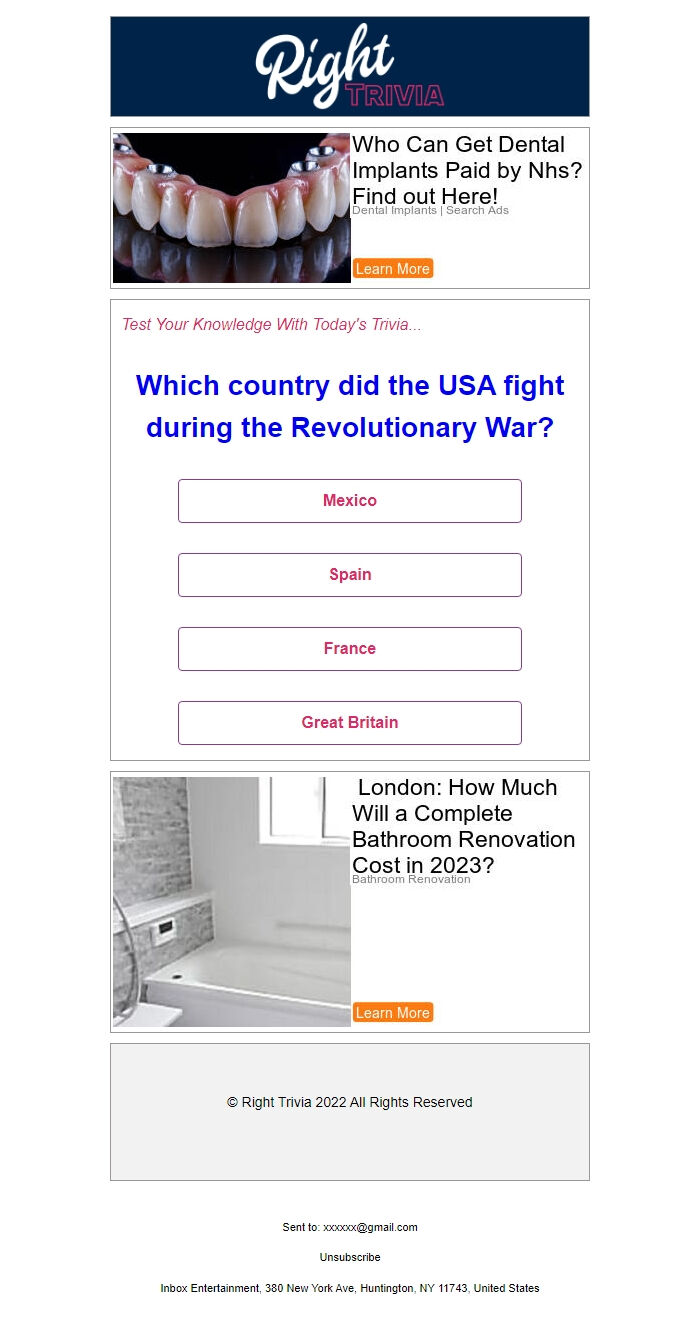
Task: Open the London Bathroom Renovation Cost headline
Action: coord(464,826)
